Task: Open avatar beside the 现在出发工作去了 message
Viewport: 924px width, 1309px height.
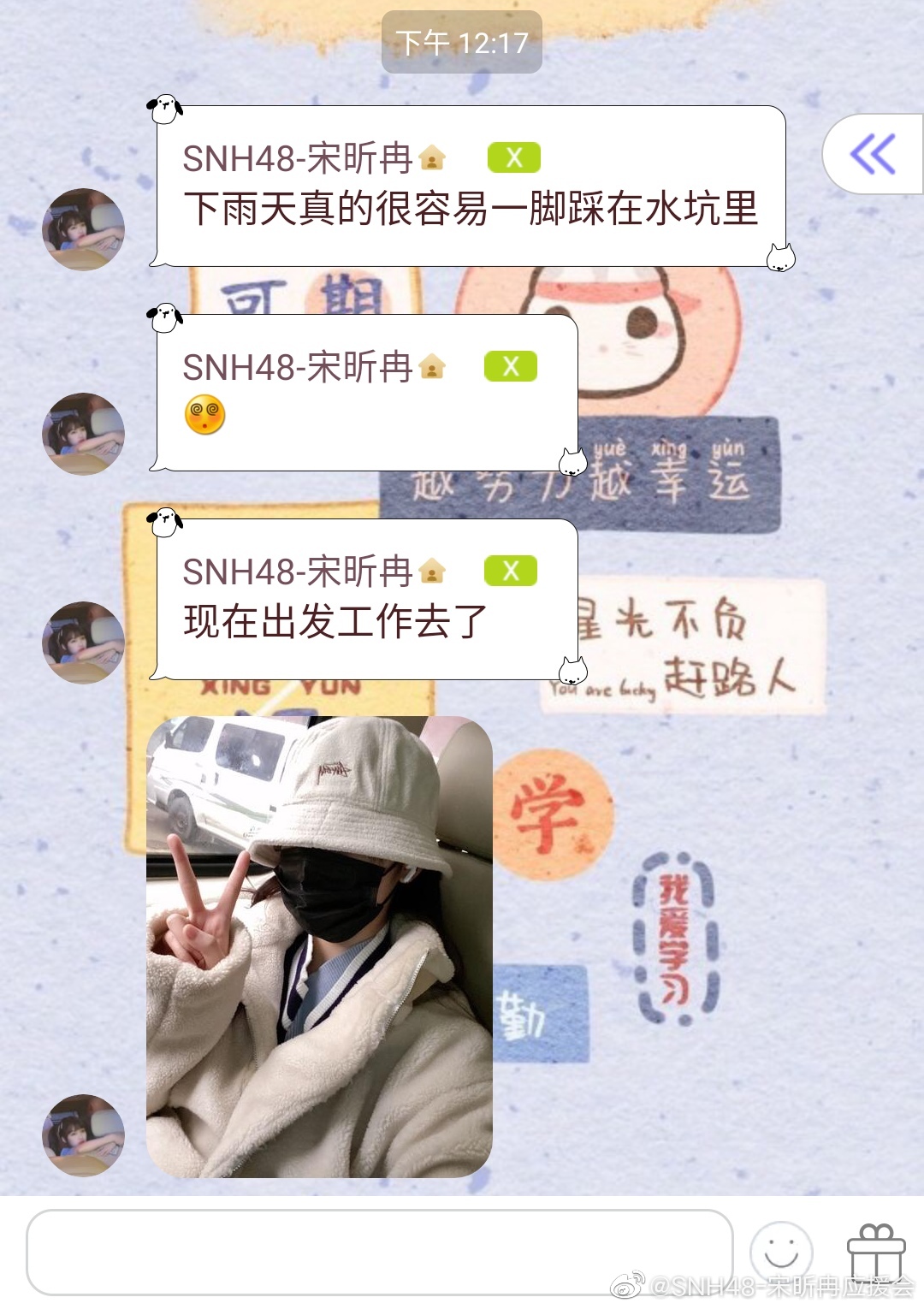Action: 83,643
